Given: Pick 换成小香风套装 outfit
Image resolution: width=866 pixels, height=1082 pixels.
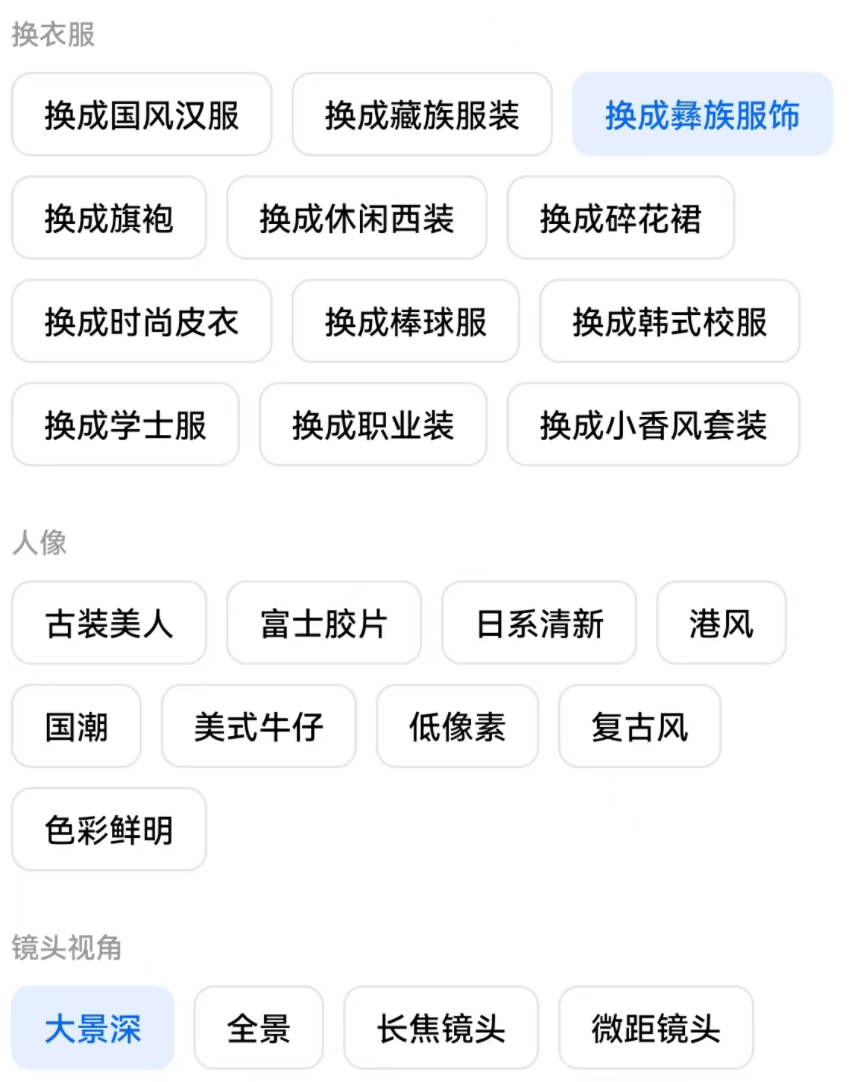Looking at the screenshot, I should click(653, 424).
